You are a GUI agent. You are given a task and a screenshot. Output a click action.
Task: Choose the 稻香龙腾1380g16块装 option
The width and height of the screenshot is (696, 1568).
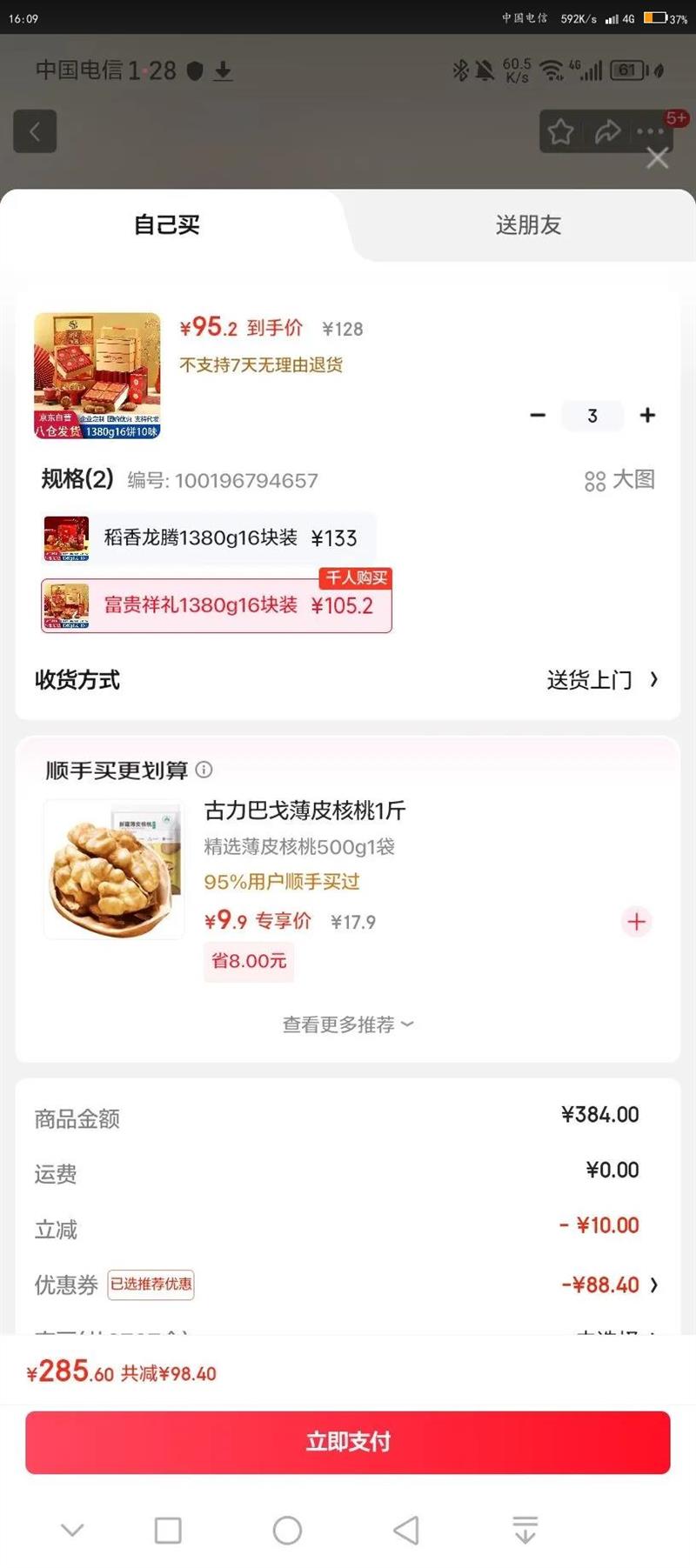[x=209, y=538]
